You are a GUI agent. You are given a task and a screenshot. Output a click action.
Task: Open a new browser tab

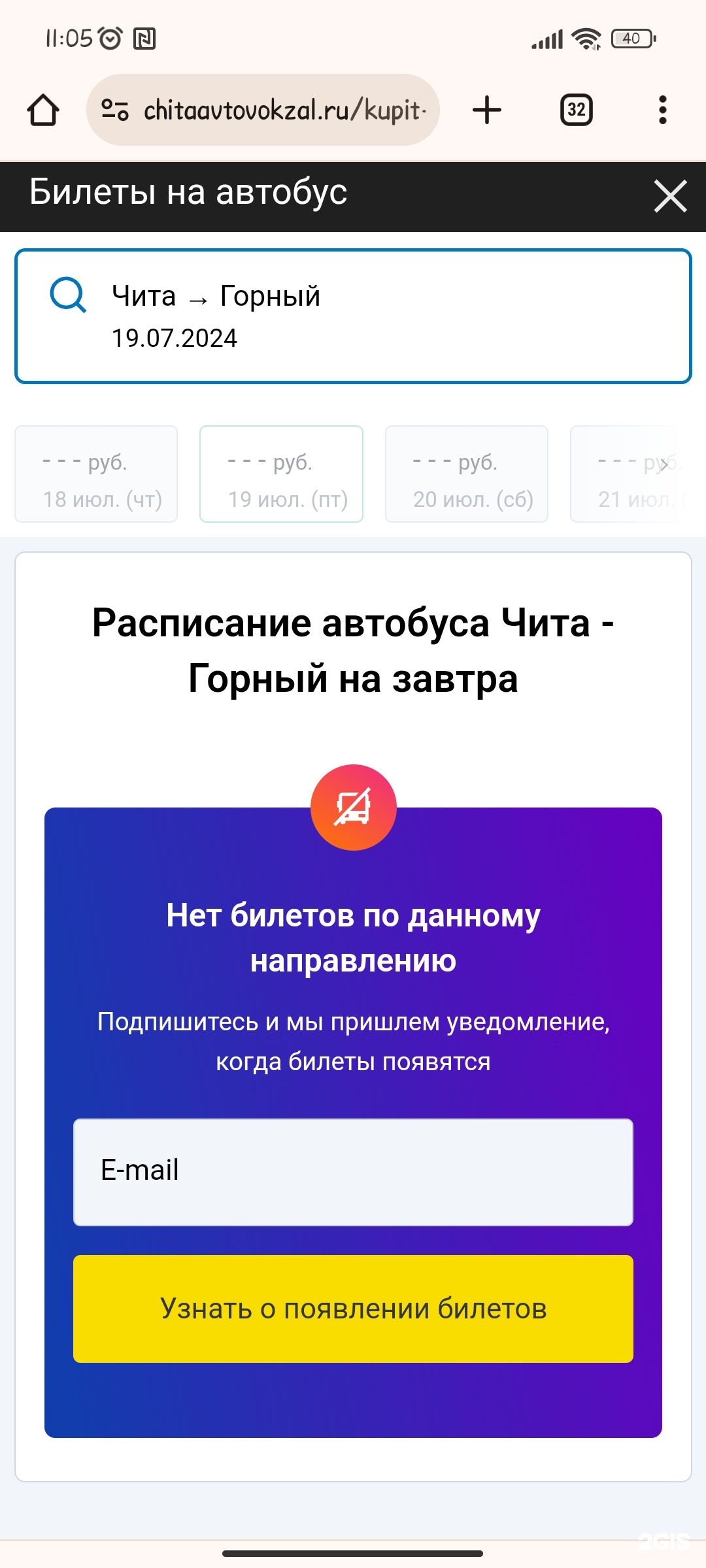pyautogui.click(x=487, y=110)
